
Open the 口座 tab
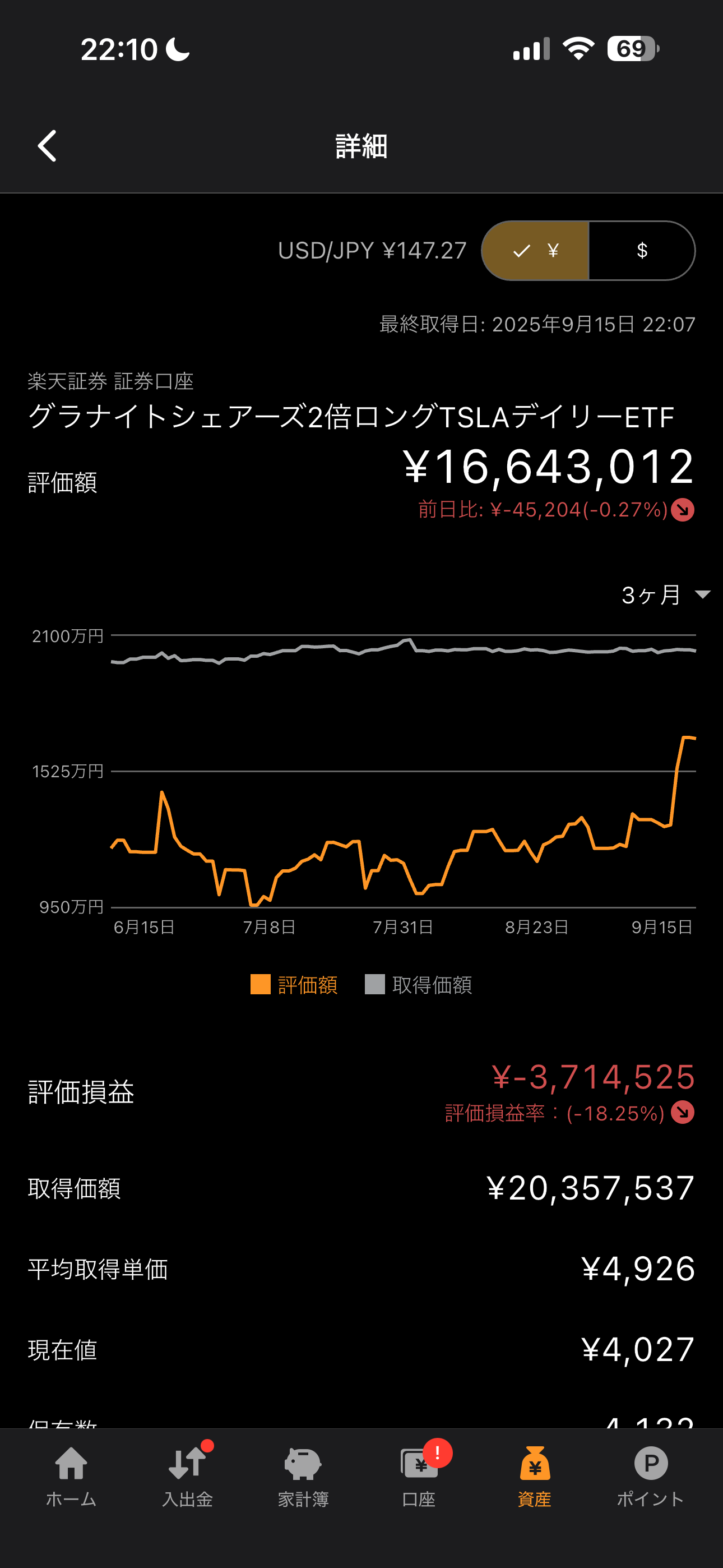tap(419, 1477)
